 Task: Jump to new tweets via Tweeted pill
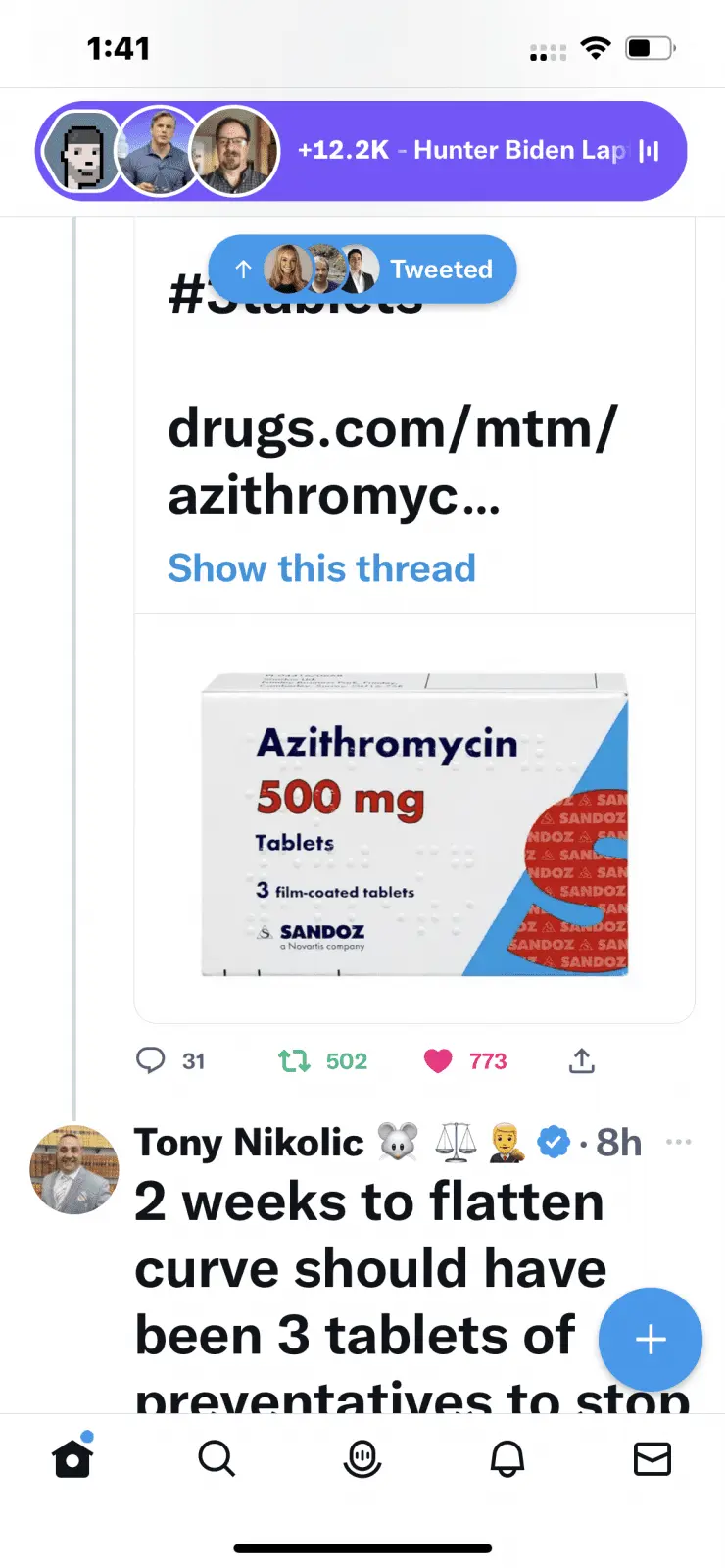coord(362,269)
